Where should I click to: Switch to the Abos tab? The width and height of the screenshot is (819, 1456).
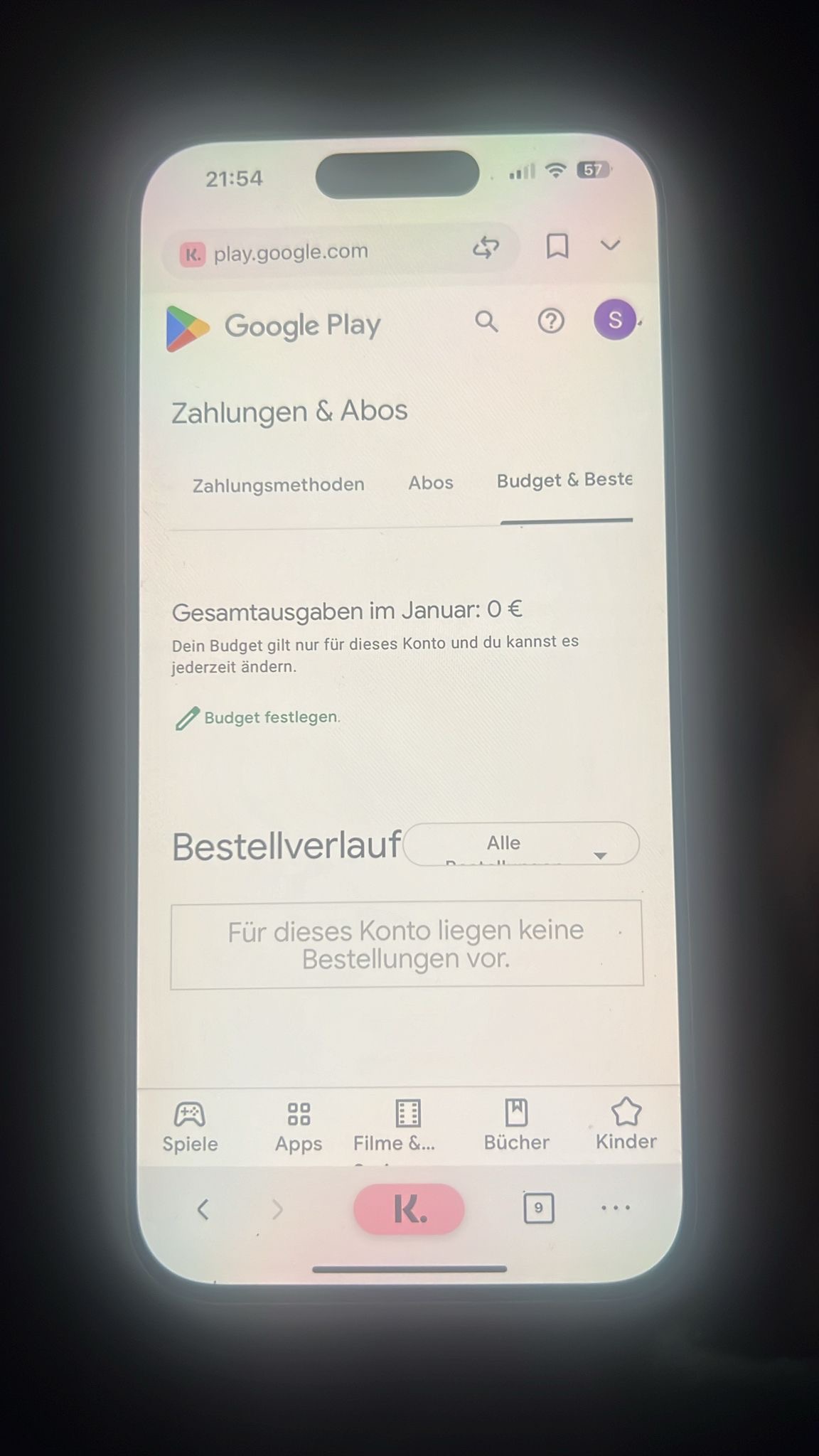tap(430, 483)
